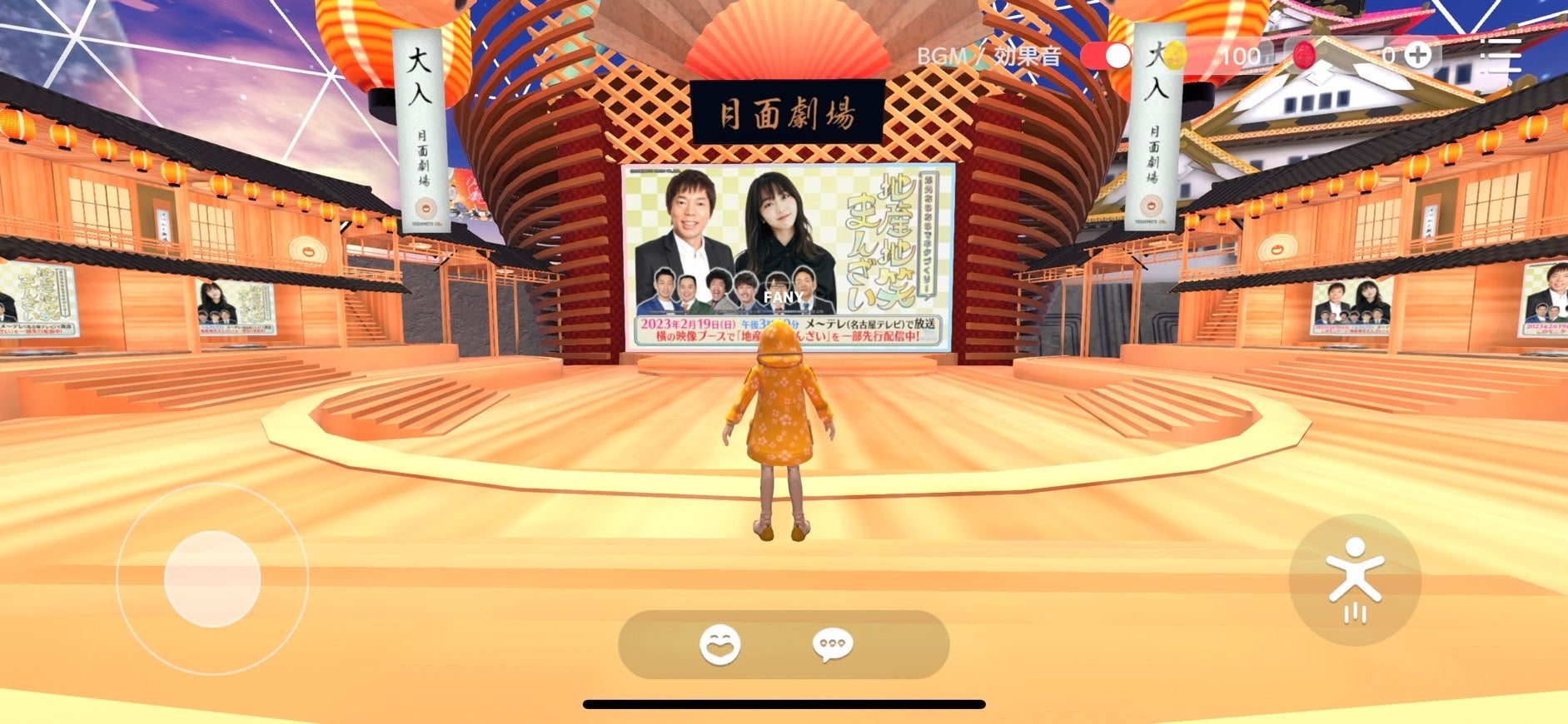Toggle the BGM / 効果音 sound switch
The image size is (1568, 724).
click(x=1106, y=56)
